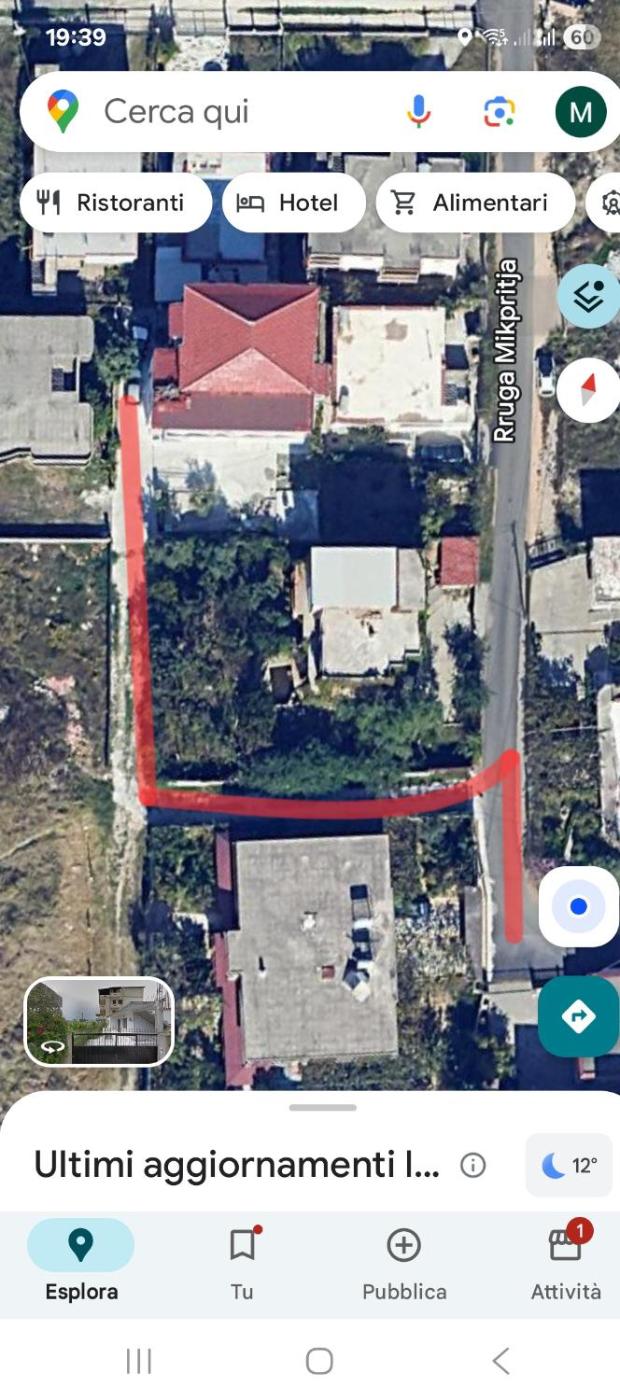Open the Street View thumbnail
The width and height of the screenshot is (620, 1400).
click(x=99, y=1021)
